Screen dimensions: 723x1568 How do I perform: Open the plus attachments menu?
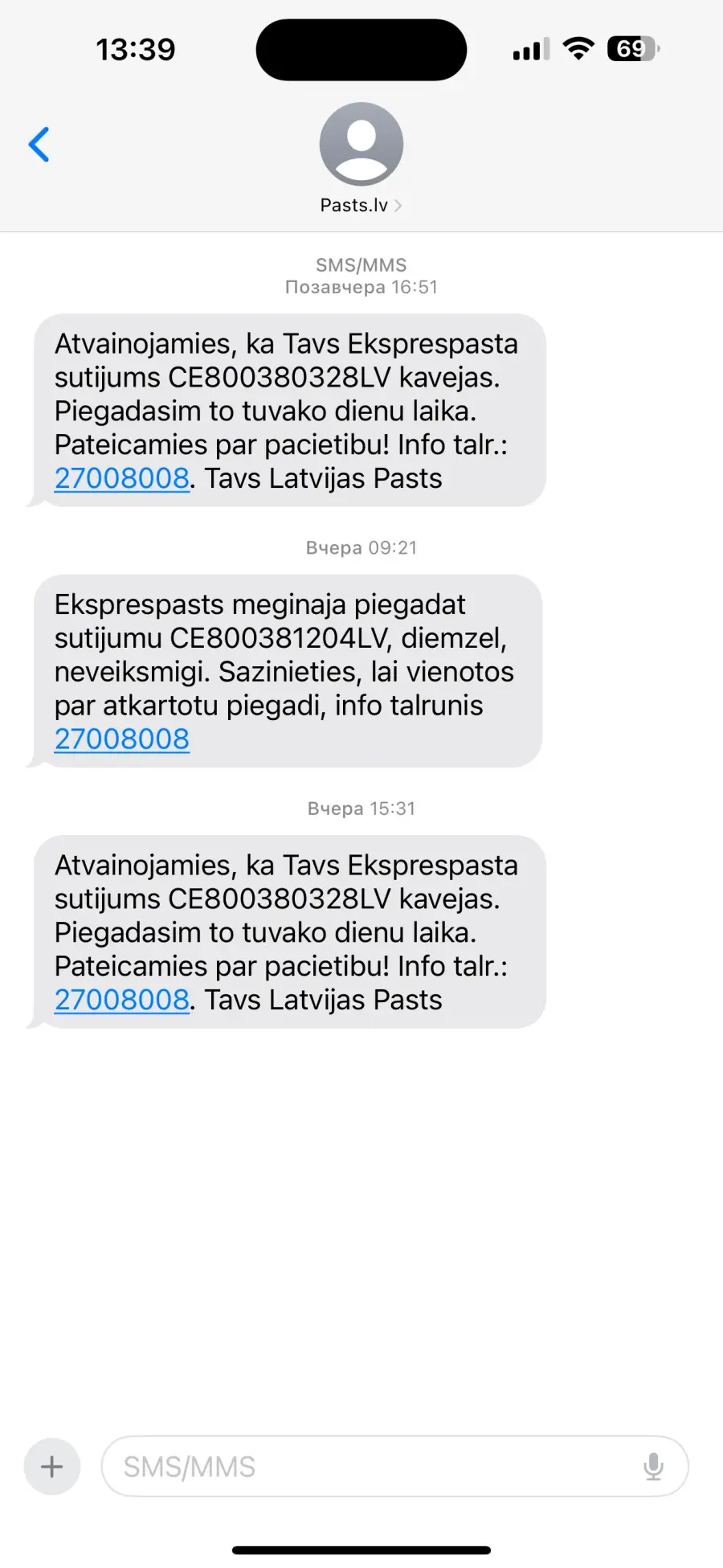coord(52,1467)
